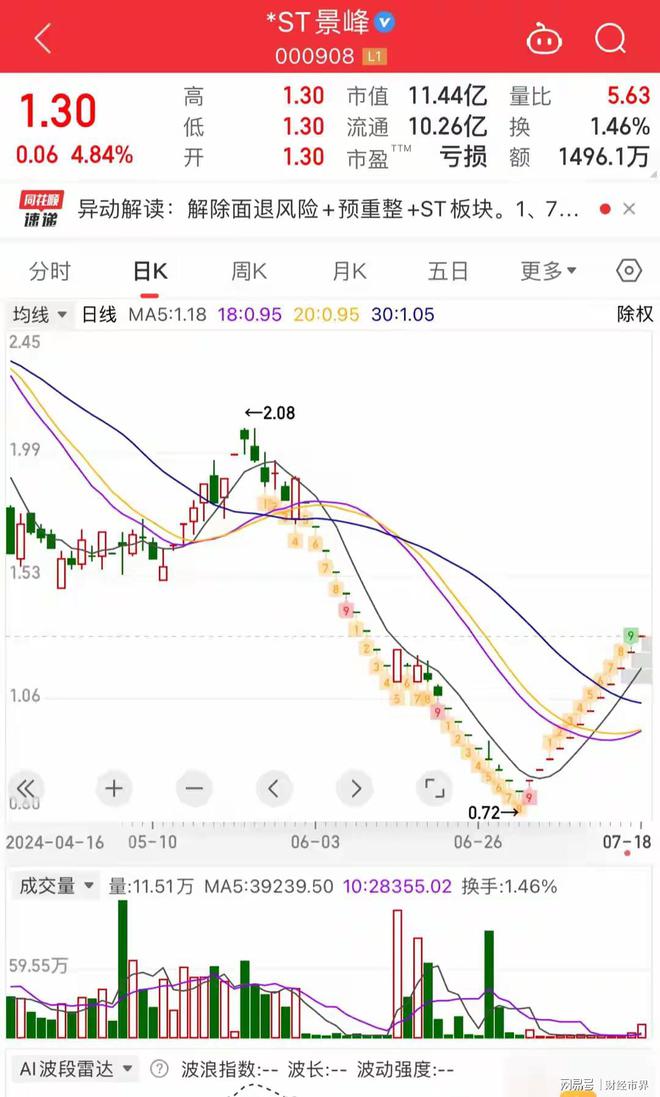Viewport: 660px width, 1097px height.
Task: Expand the 更多 chart options
Action: click(x=548, y=271)
